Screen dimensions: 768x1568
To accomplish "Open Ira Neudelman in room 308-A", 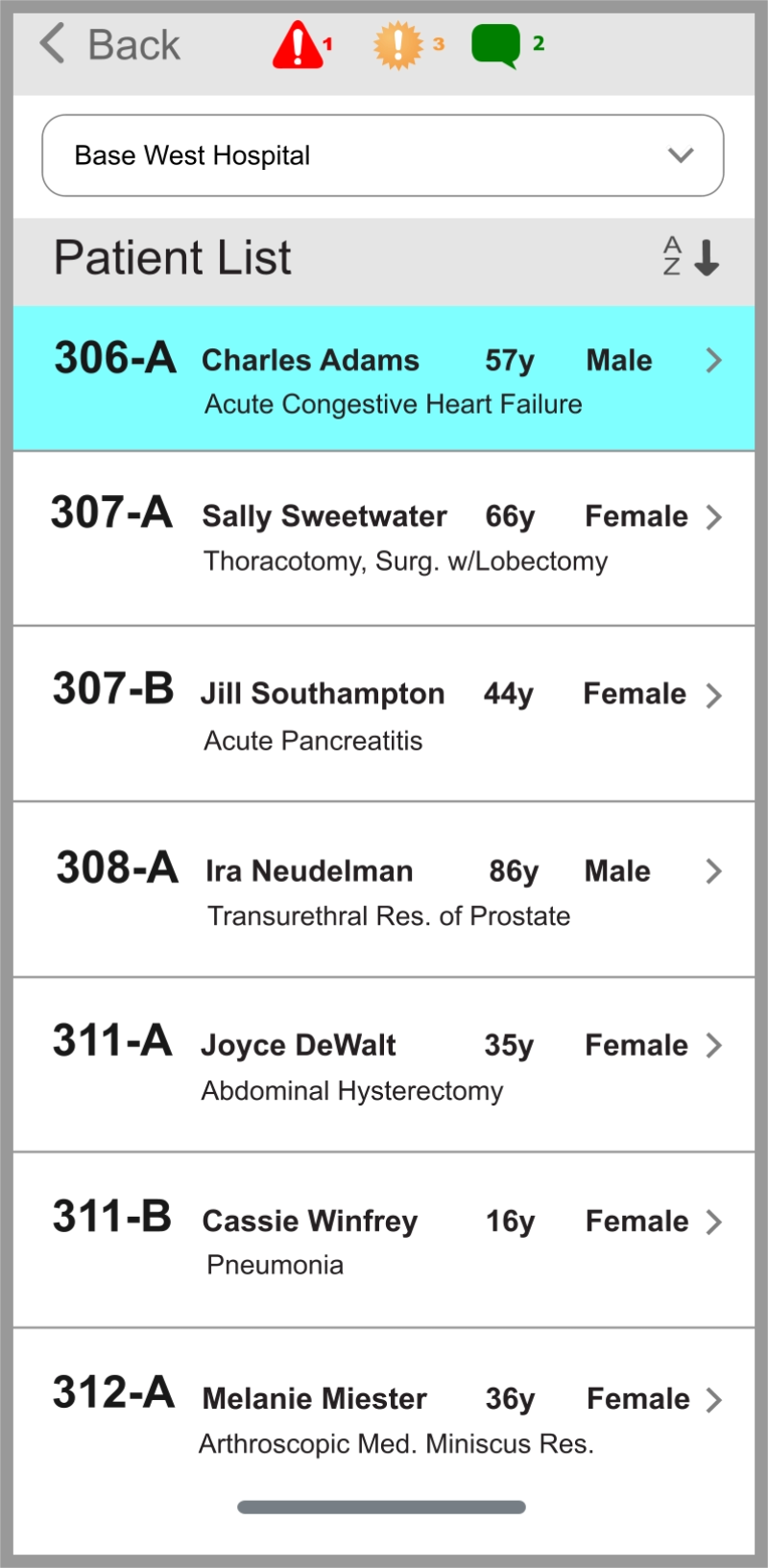I will (384, 890).
